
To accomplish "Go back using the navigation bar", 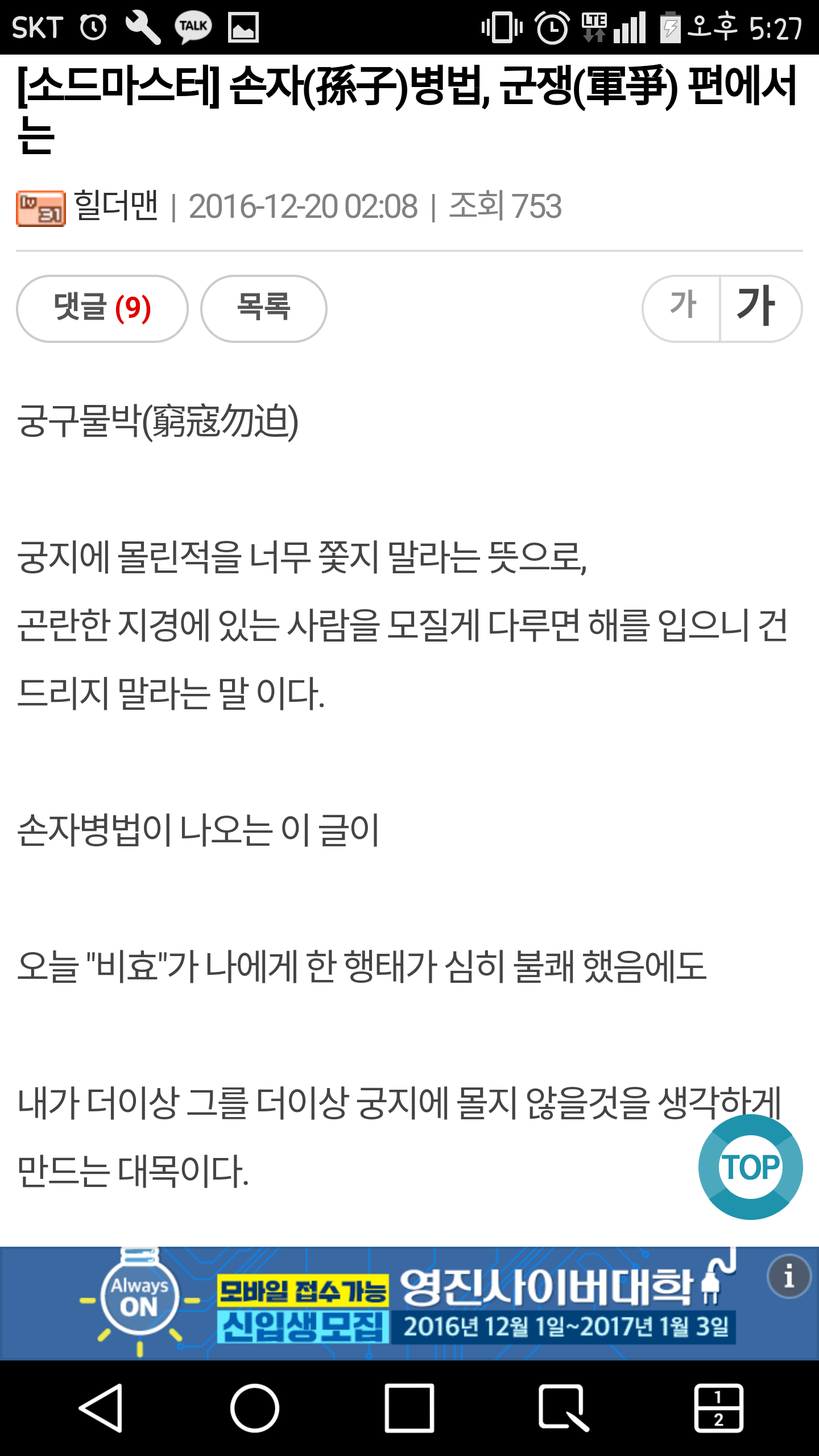I will [101, 1408].
